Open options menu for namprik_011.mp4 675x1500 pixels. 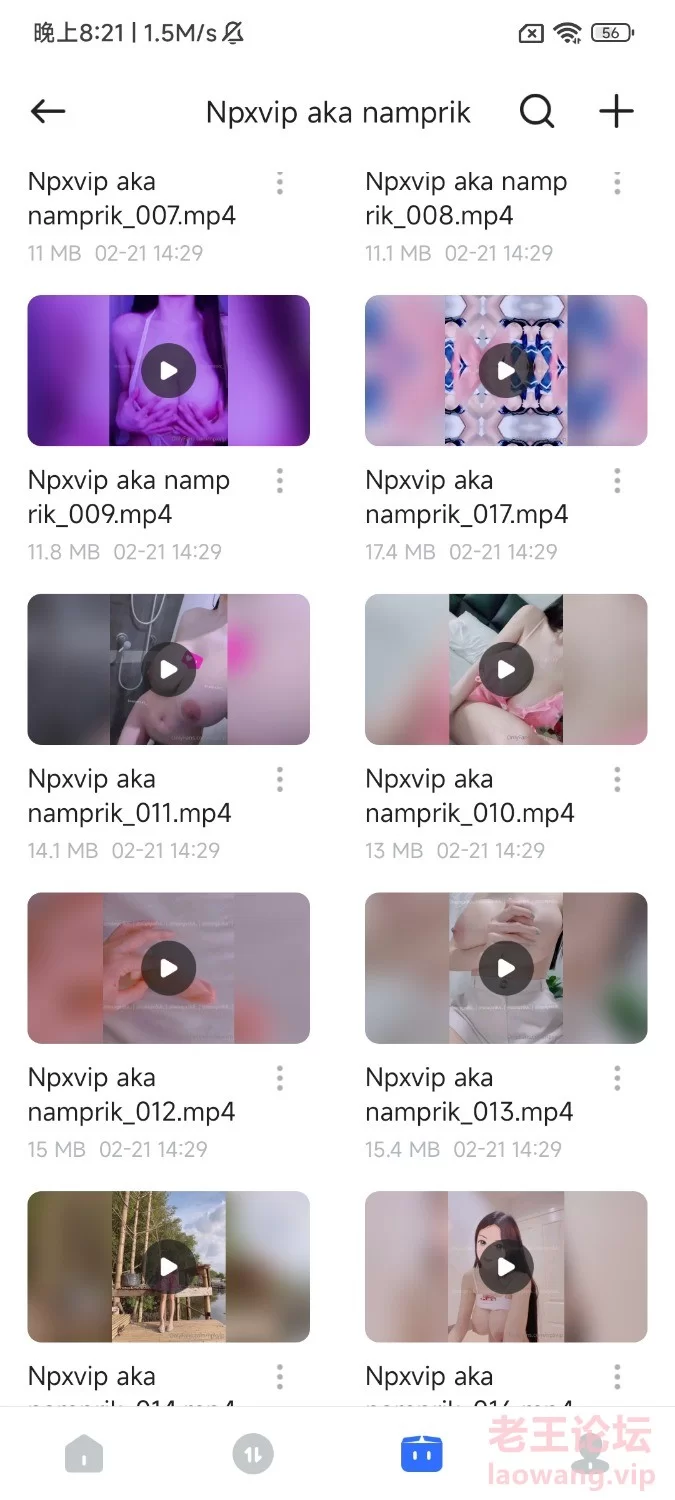coord(280,780)
